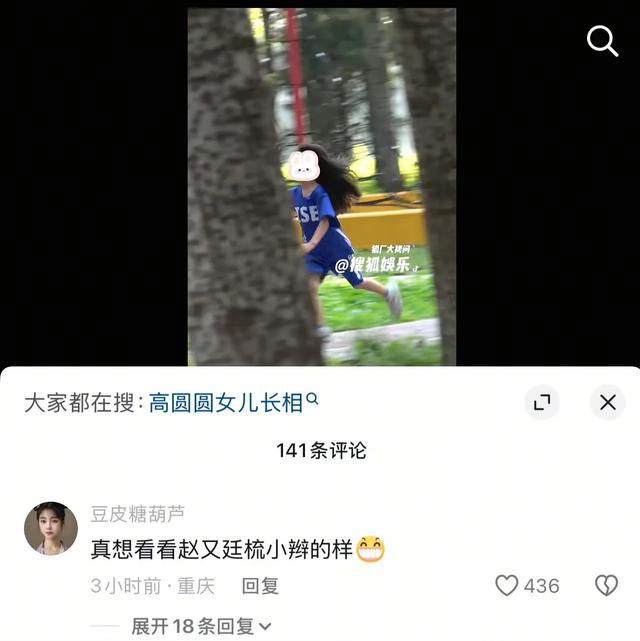Expand the comments panel to full screen
Viewport: 640px width, 641px height.
coord(542,402)
